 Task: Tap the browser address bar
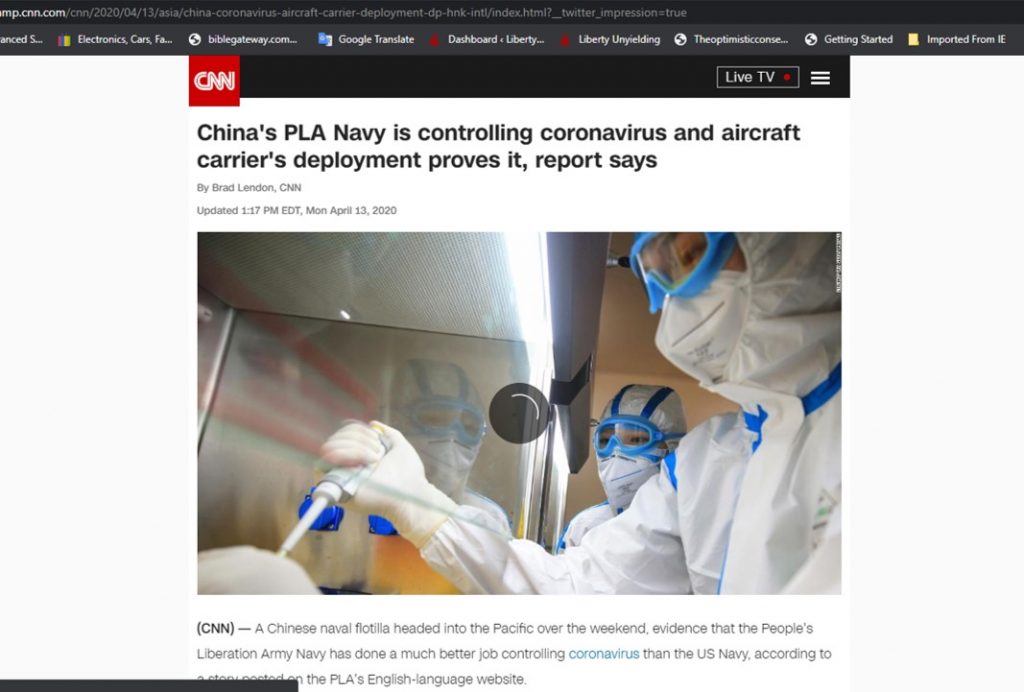pyautogui.click(x=400, y=12)
